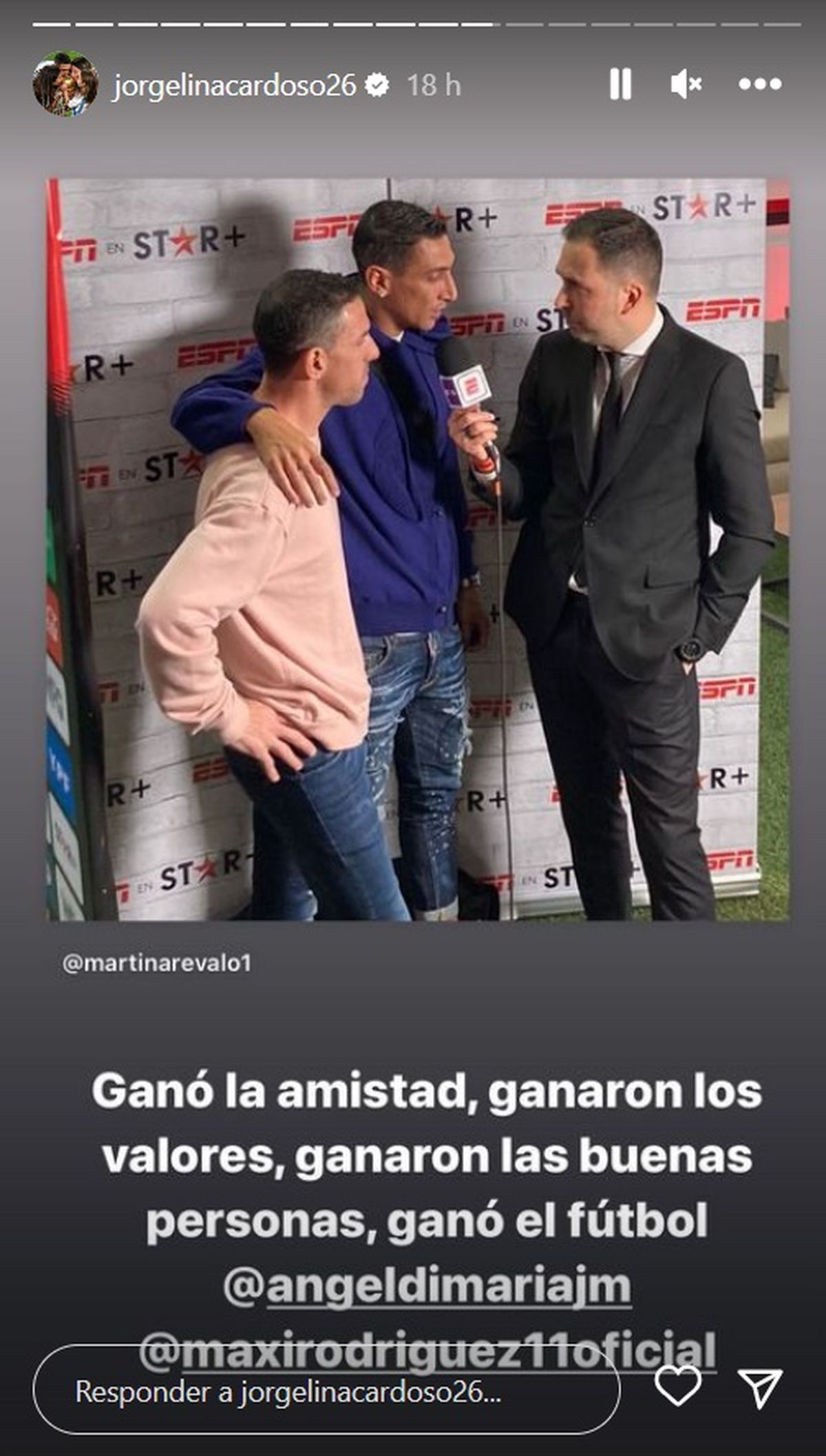
Task: Open the three-dot options menu
Action: point(759,85)
